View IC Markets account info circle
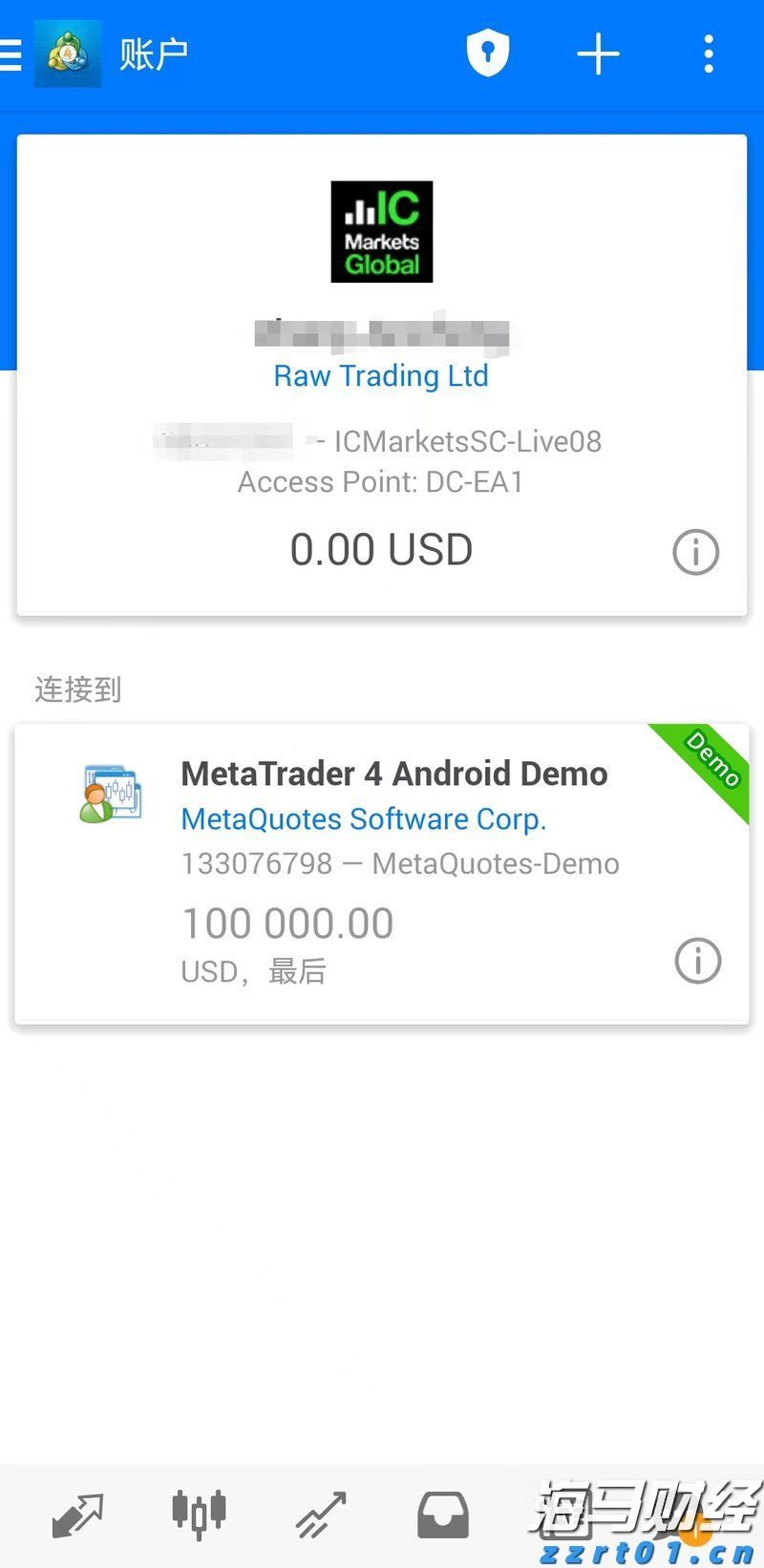 [695, 552]
